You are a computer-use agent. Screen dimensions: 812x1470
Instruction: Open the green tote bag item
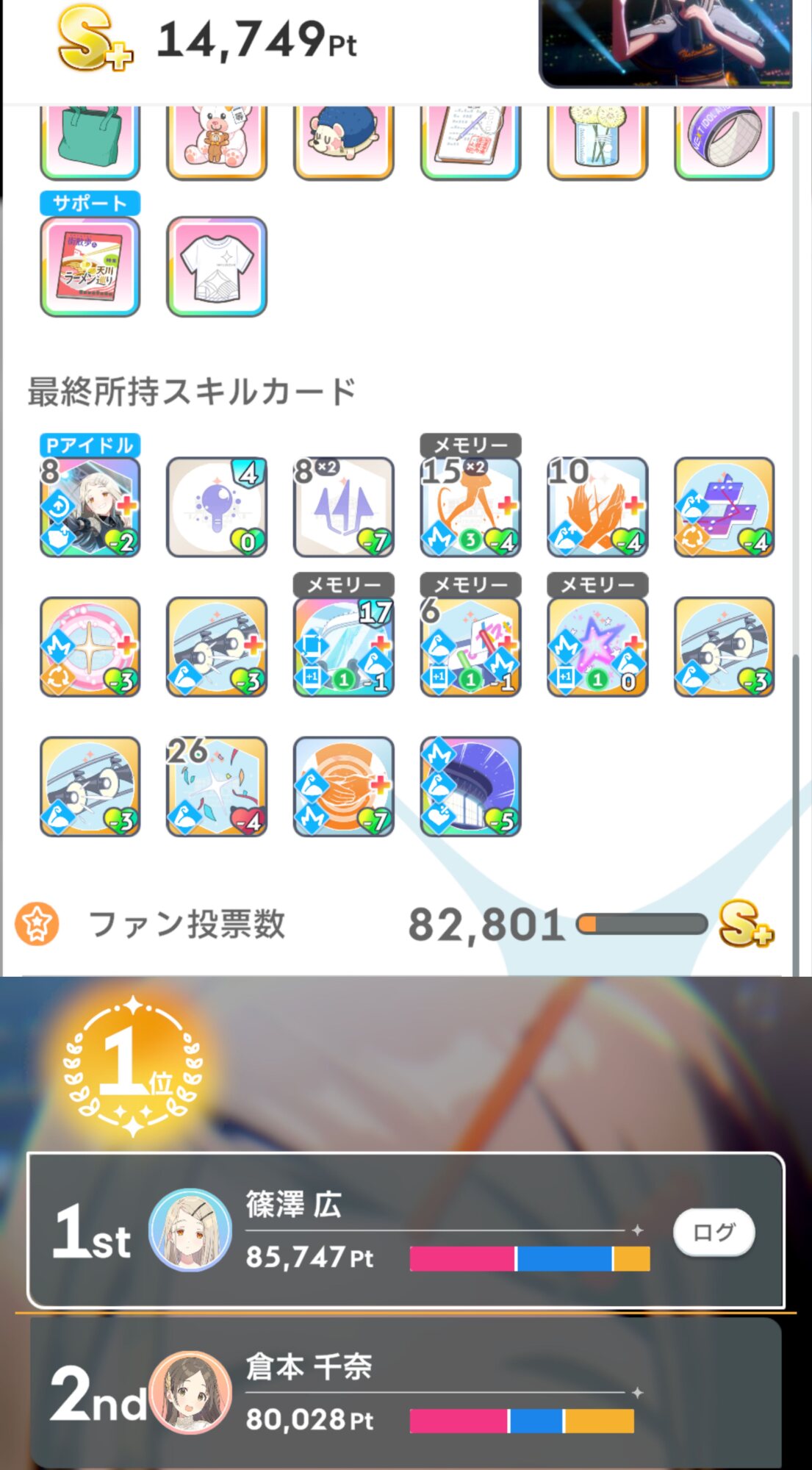tap(90, 142)
